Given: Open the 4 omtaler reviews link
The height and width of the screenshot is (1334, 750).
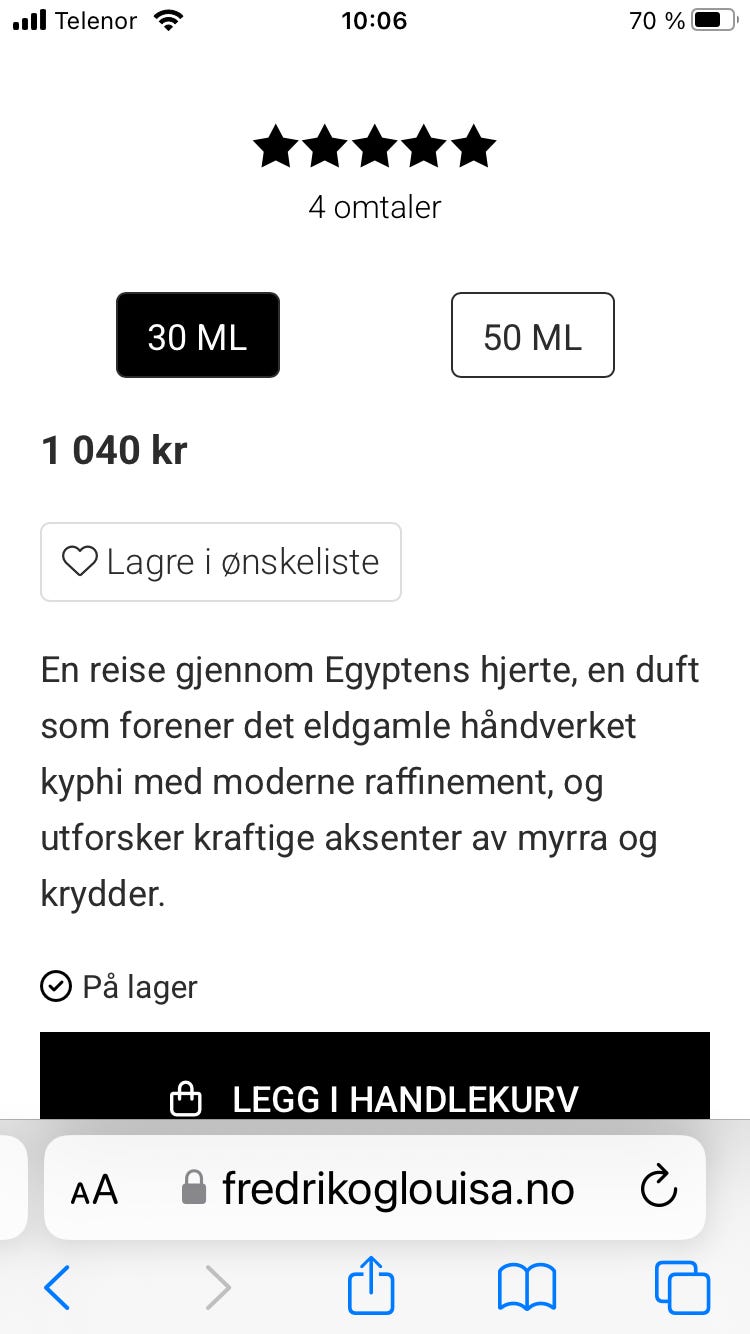Looking at the screenshot, I should (x=375, y=207).
